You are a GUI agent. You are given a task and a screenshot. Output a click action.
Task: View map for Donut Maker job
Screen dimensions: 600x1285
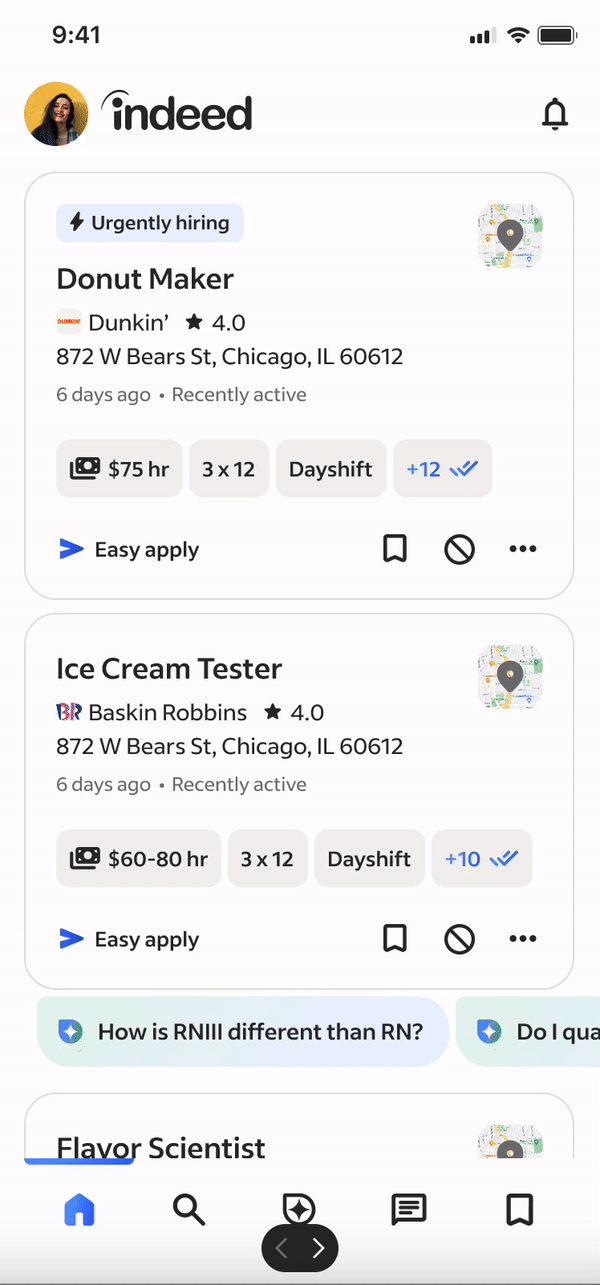coord(510,237)
